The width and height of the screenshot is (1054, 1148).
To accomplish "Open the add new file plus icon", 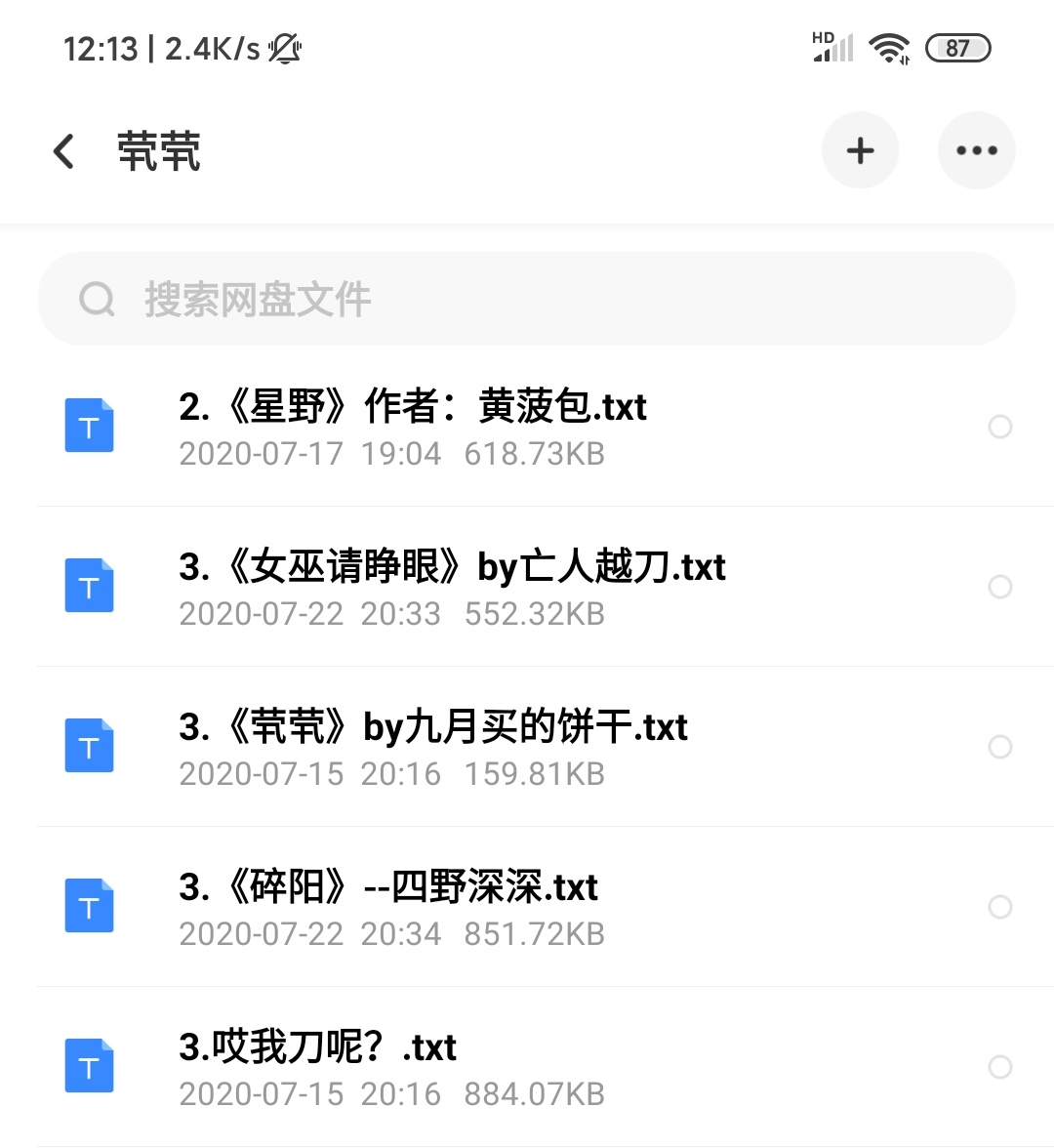I will coord(860,150).
